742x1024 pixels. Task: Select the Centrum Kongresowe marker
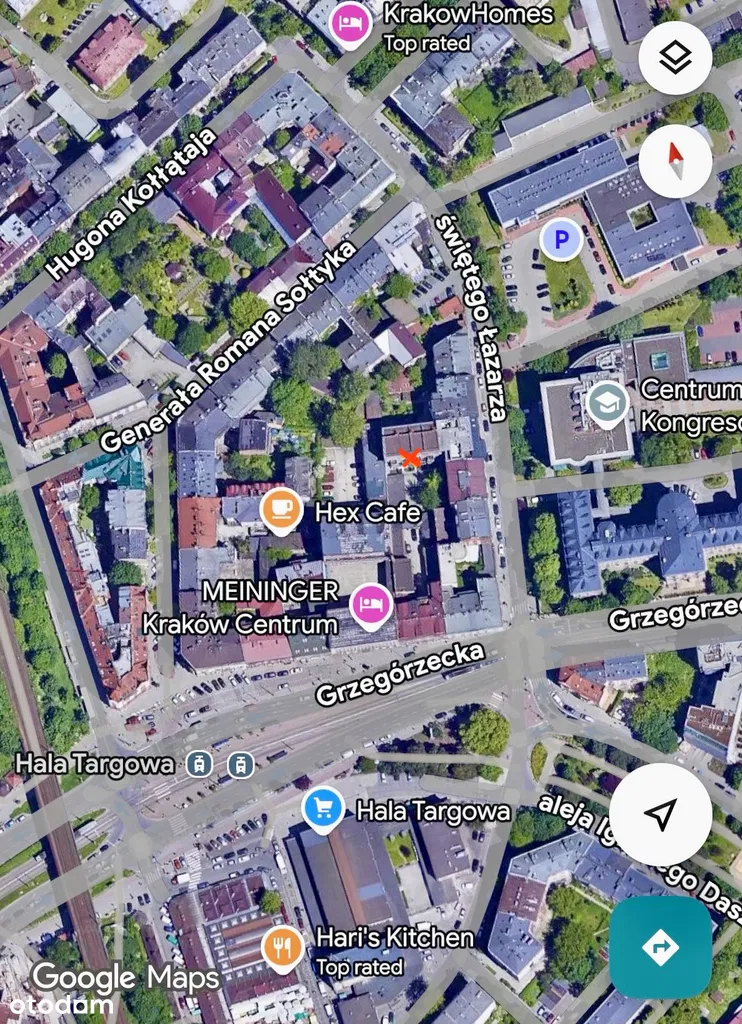[x=607, y=404]
